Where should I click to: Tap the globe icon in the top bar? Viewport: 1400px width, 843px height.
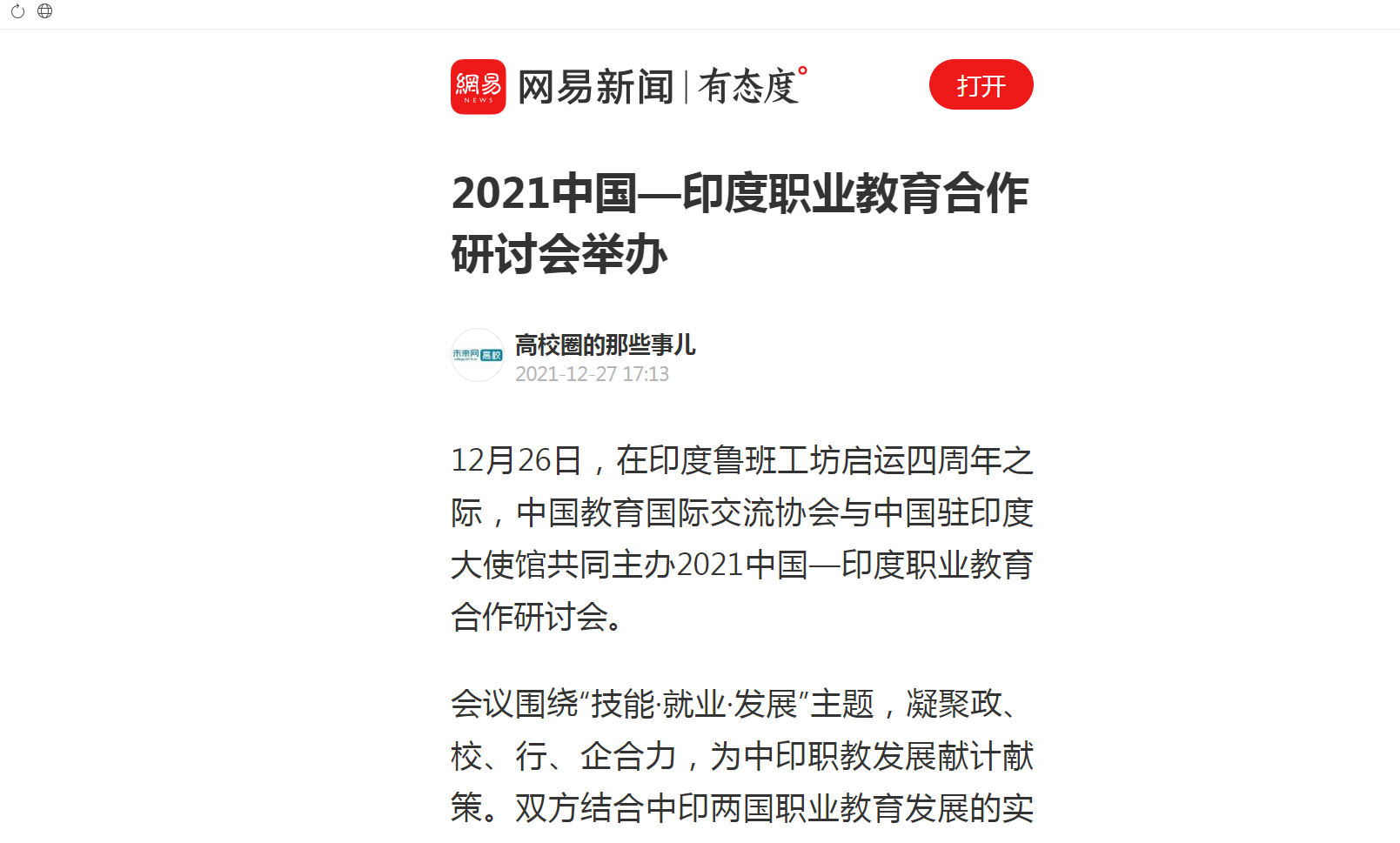pyautogui.click(x=45, y=11)
